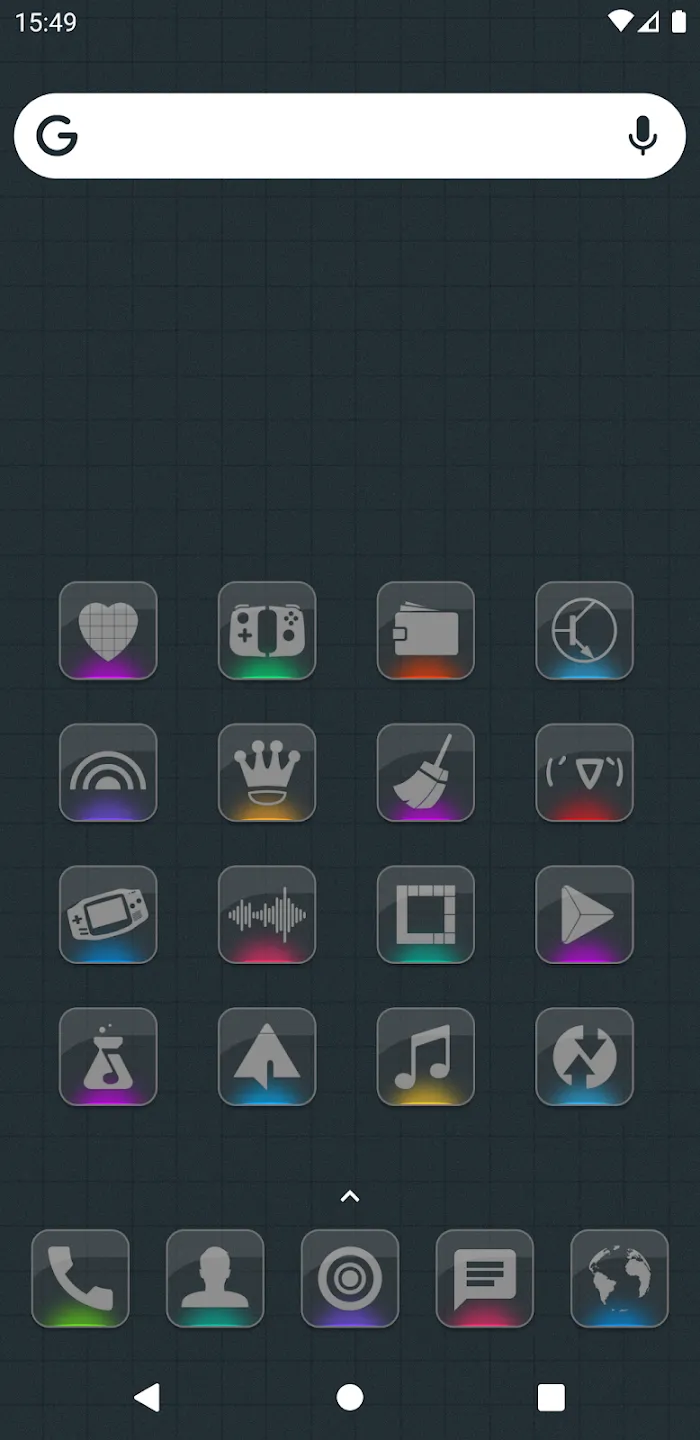Open the wallet app icon

tap(426, 630)
